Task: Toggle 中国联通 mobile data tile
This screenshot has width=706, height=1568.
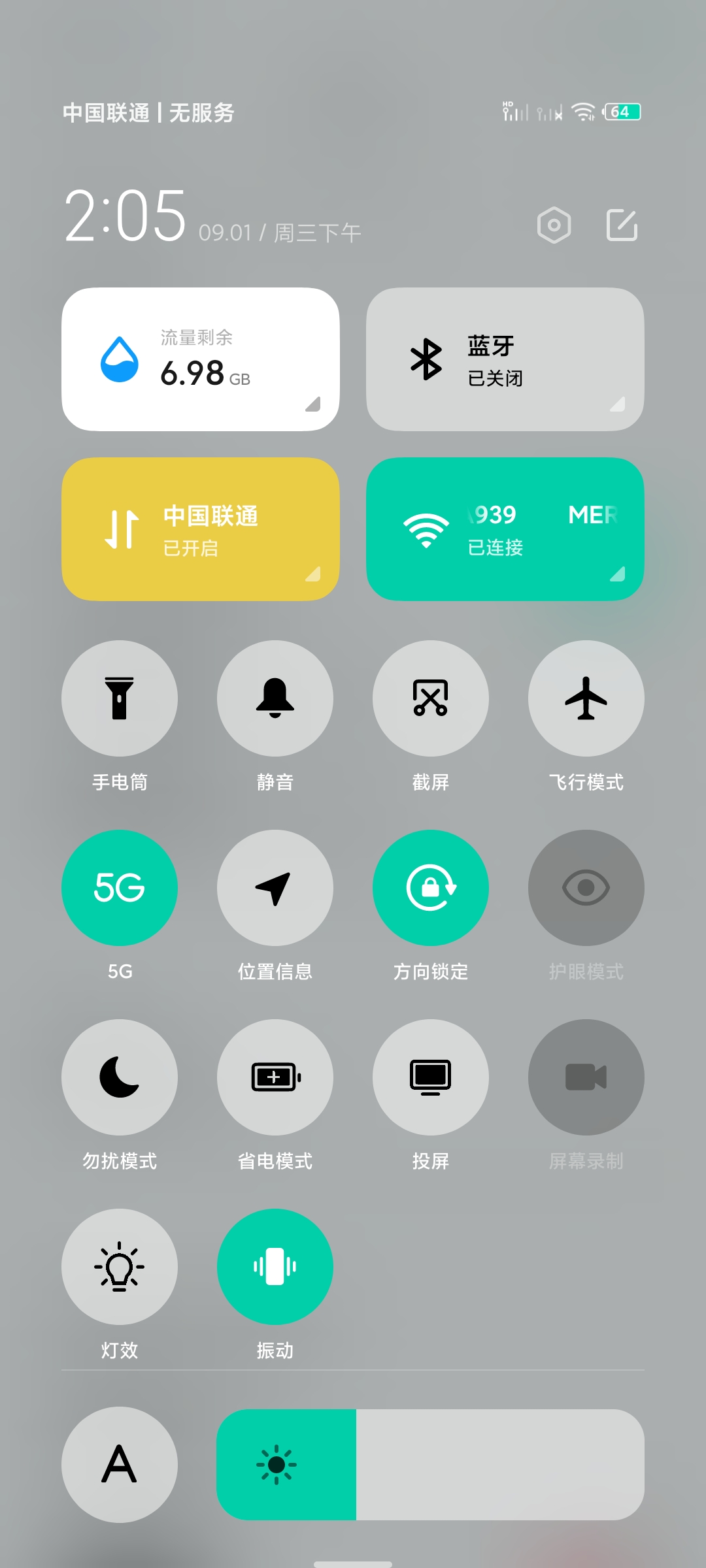Action: pos(200,529)
